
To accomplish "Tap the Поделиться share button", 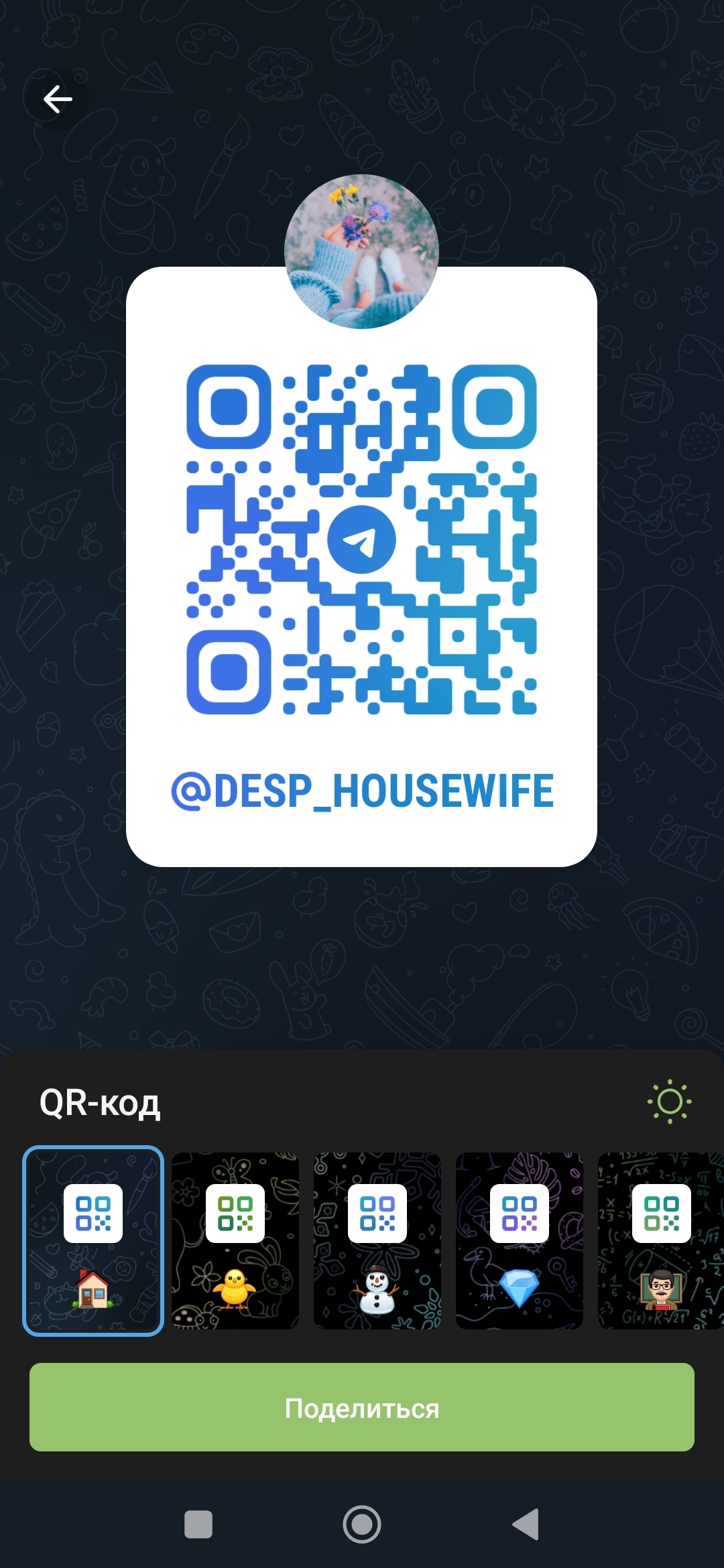I will 362,1407.
